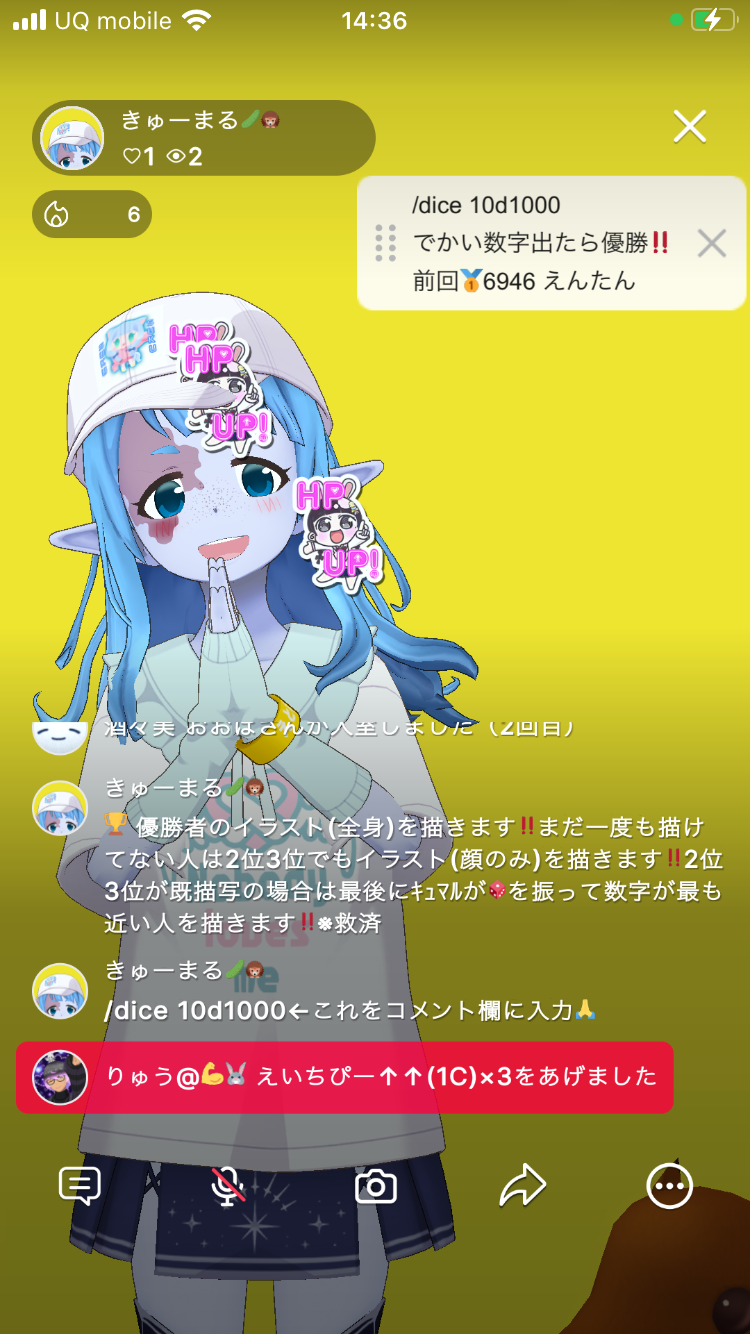The image size is (750, 1334).
Task: Open りゅう's gift notification banner
Action: pyautogui.click(x=345, y=1077)
